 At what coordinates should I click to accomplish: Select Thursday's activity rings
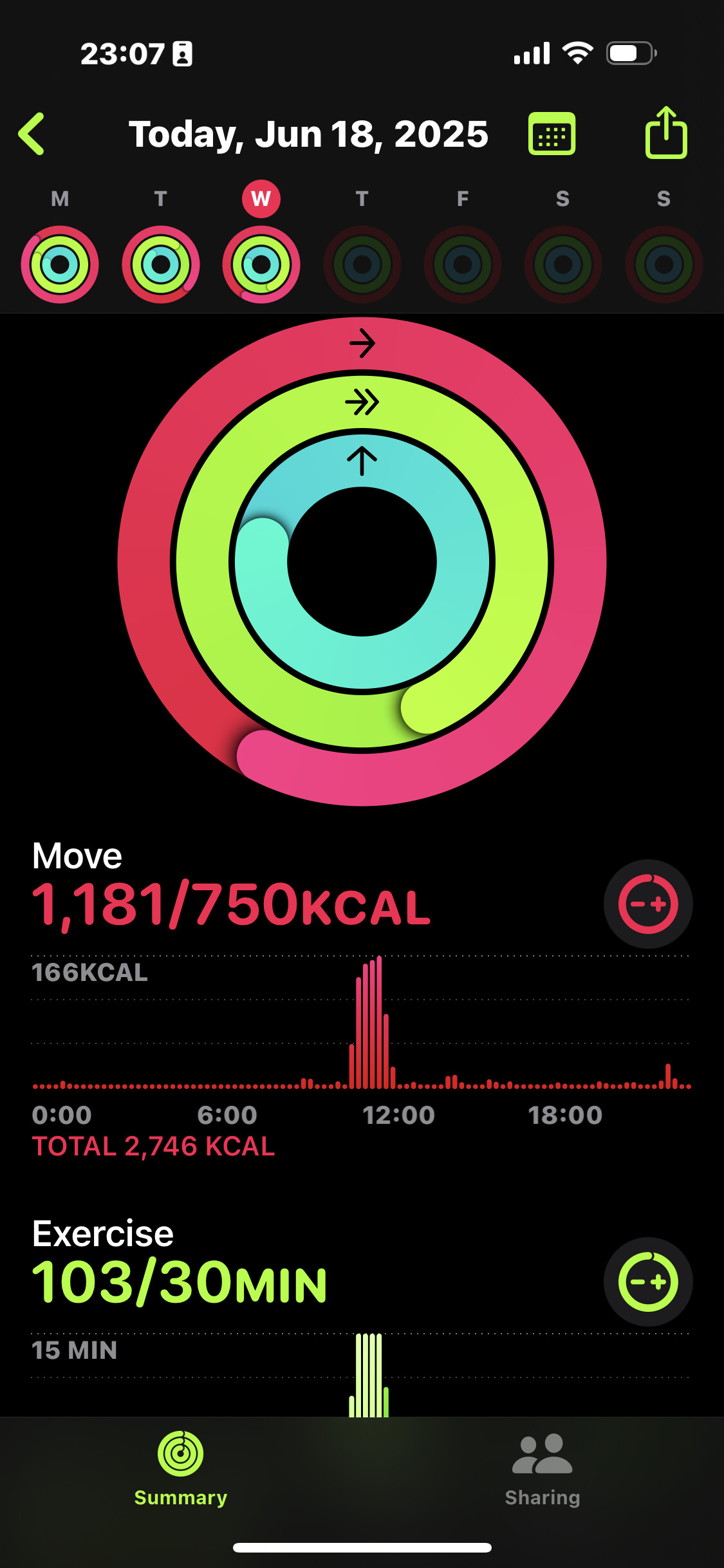[362, 265]
